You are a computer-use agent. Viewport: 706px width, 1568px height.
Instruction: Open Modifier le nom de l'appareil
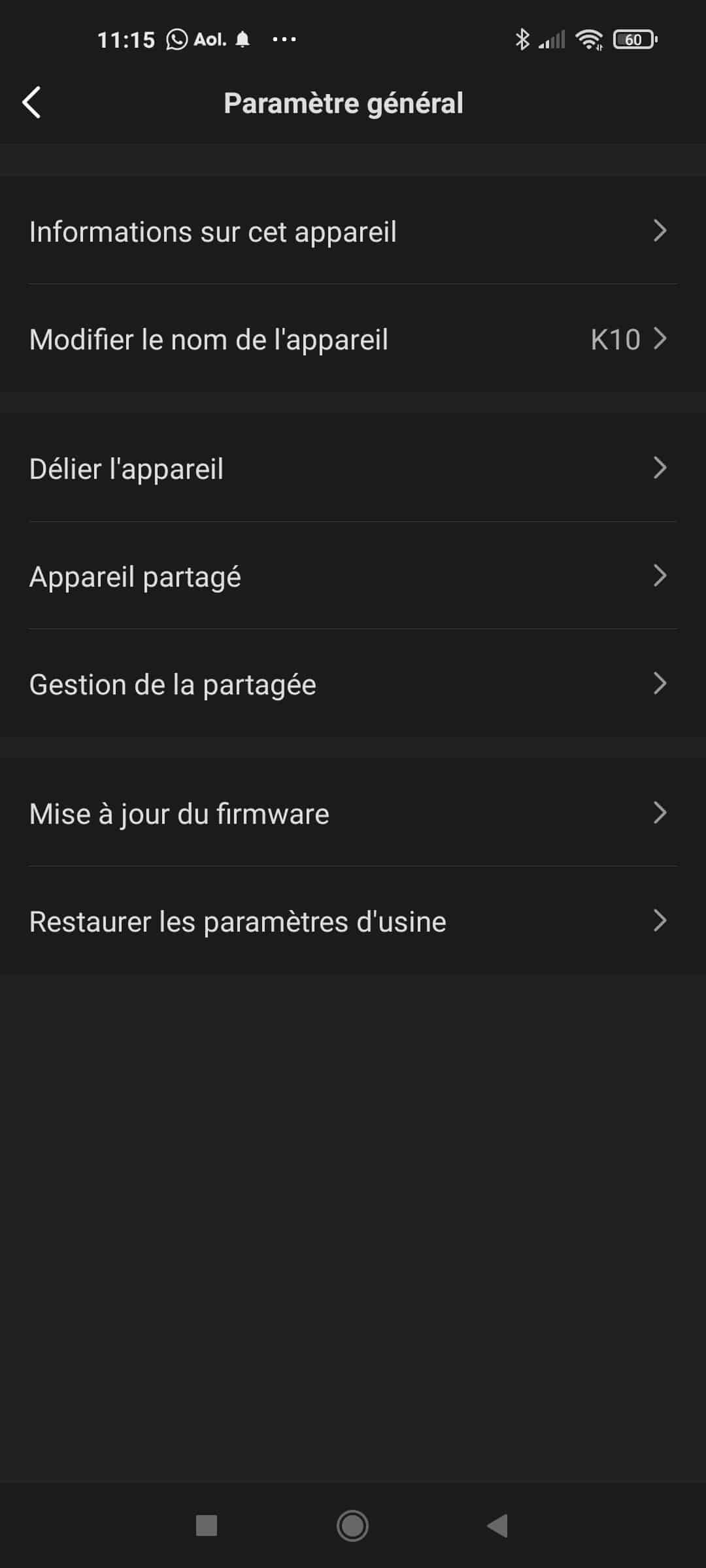[353, 338]
